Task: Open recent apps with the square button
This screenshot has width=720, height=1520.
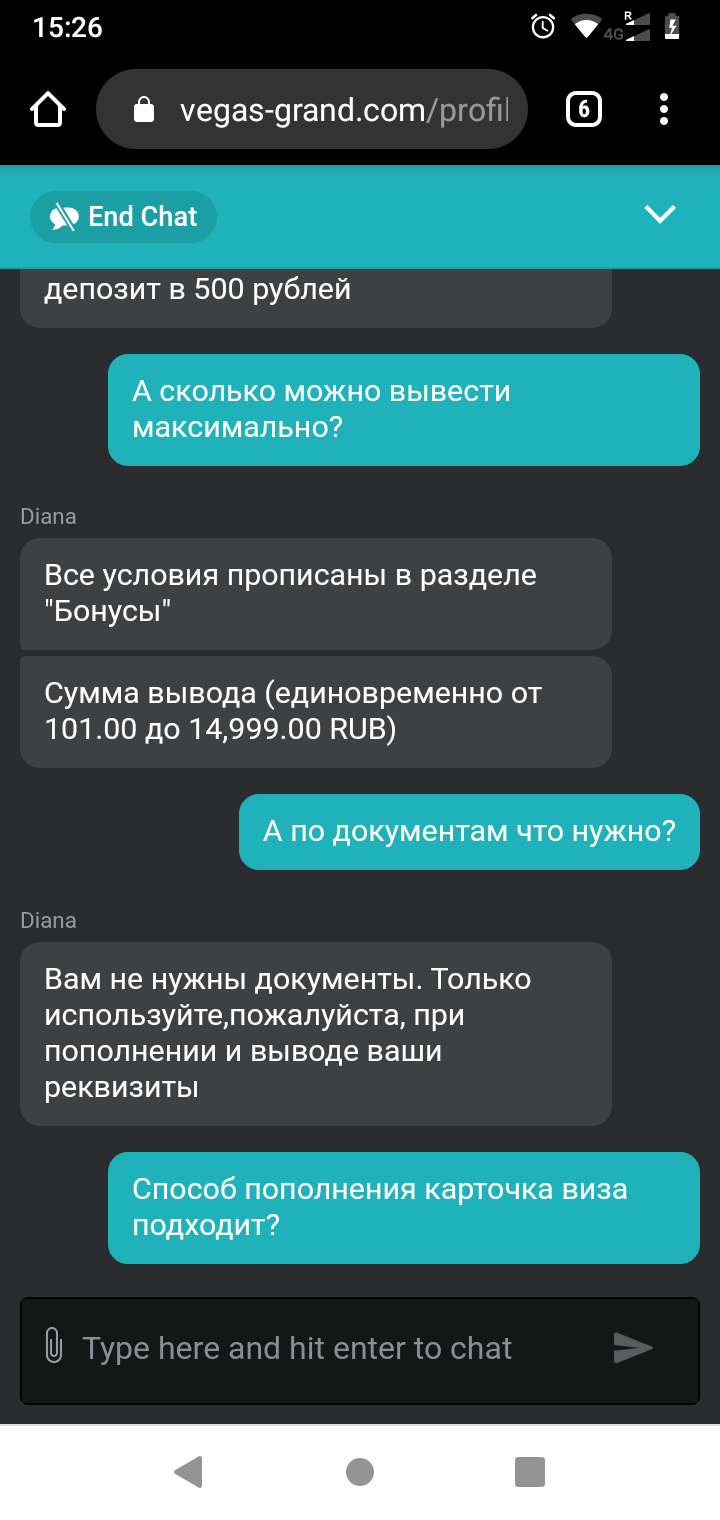Action: pos(529,1471)
